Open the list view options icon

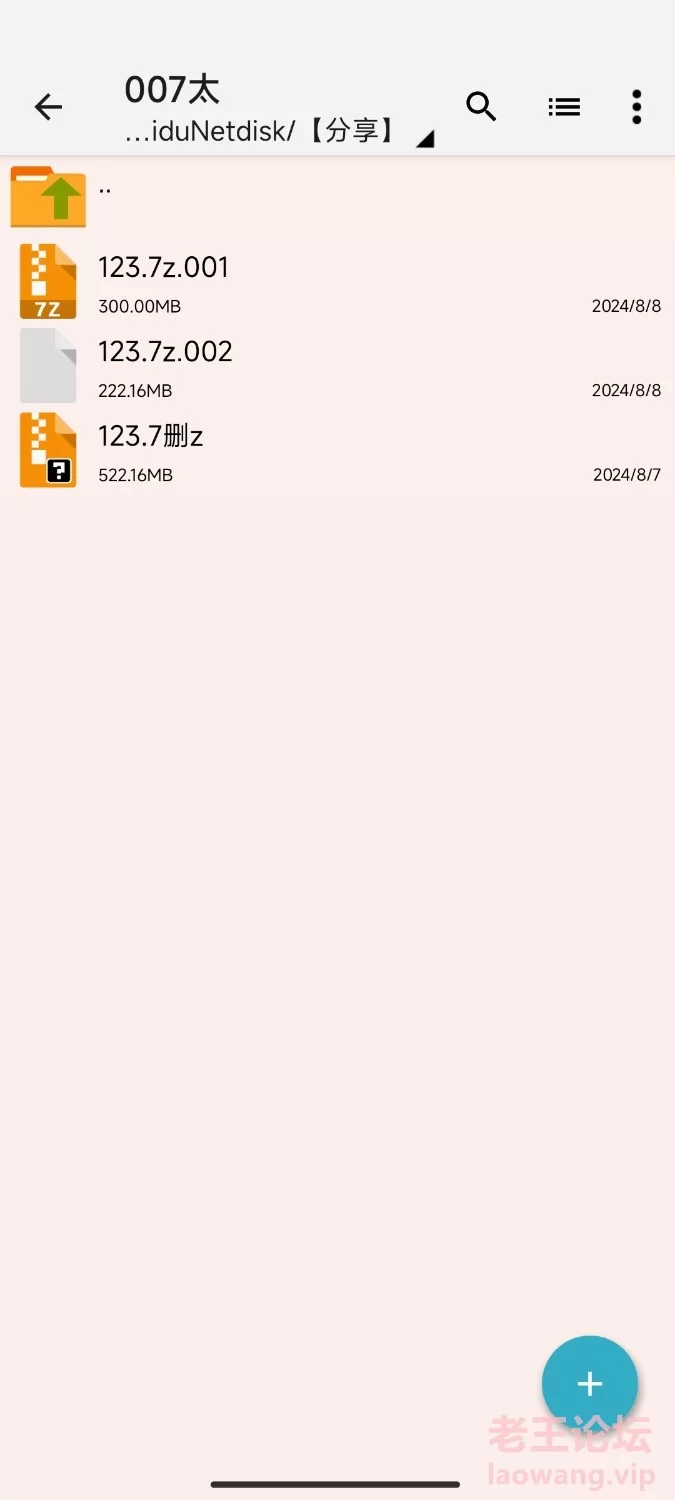point(564,107)
